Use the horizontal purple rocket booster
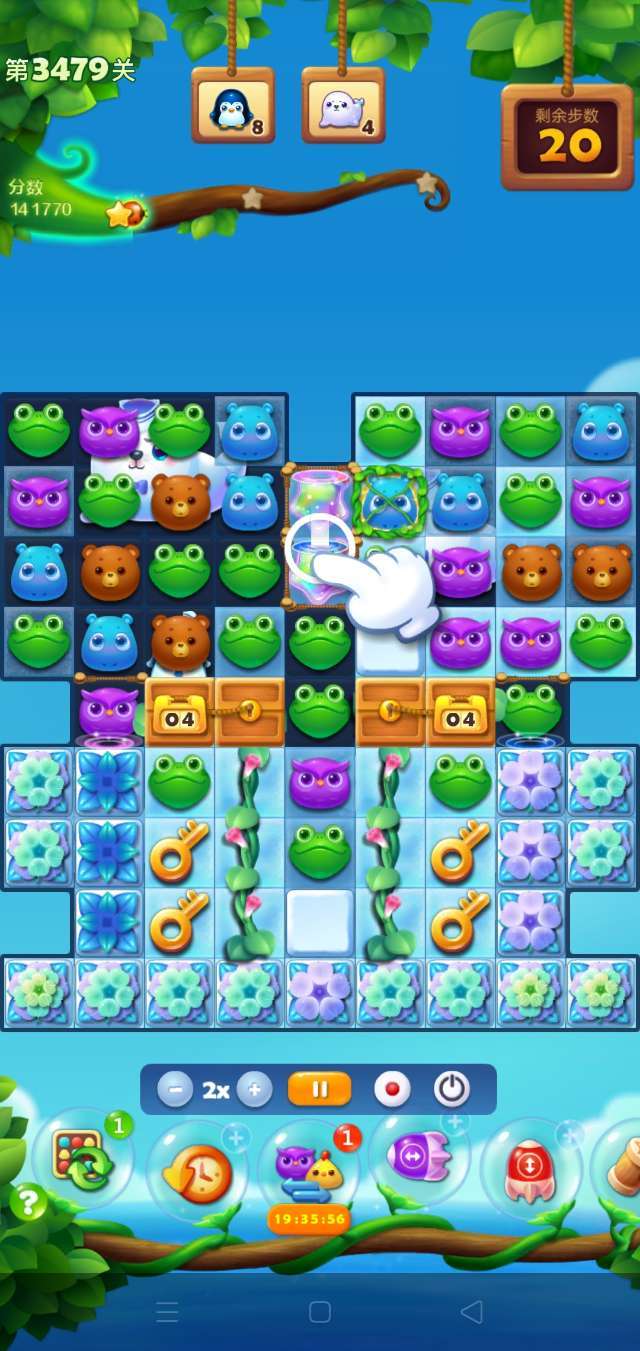The image size is (640, 1351). 418,1159
